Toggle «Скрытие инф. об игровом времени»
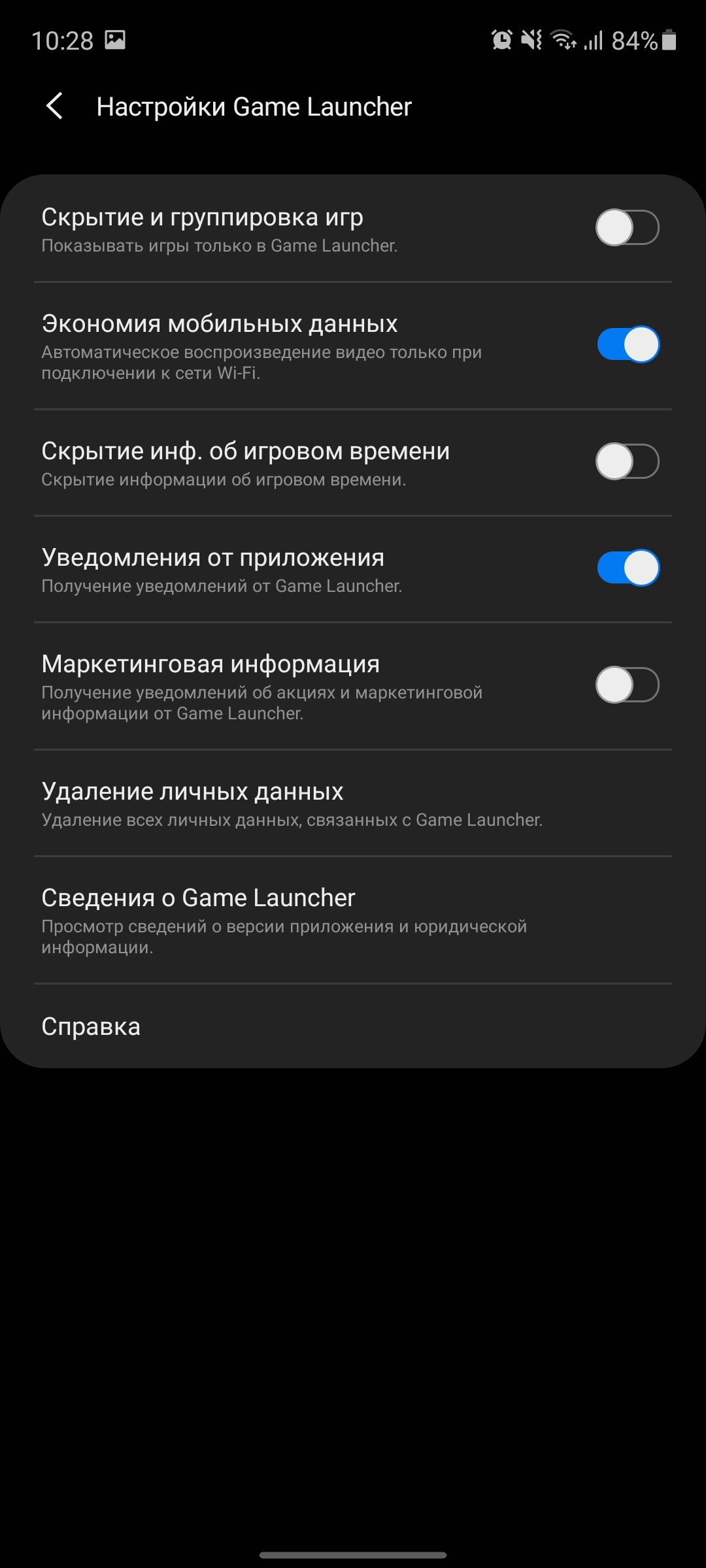Viewport: 706px width, 1568px height. [x=627, y=461]
